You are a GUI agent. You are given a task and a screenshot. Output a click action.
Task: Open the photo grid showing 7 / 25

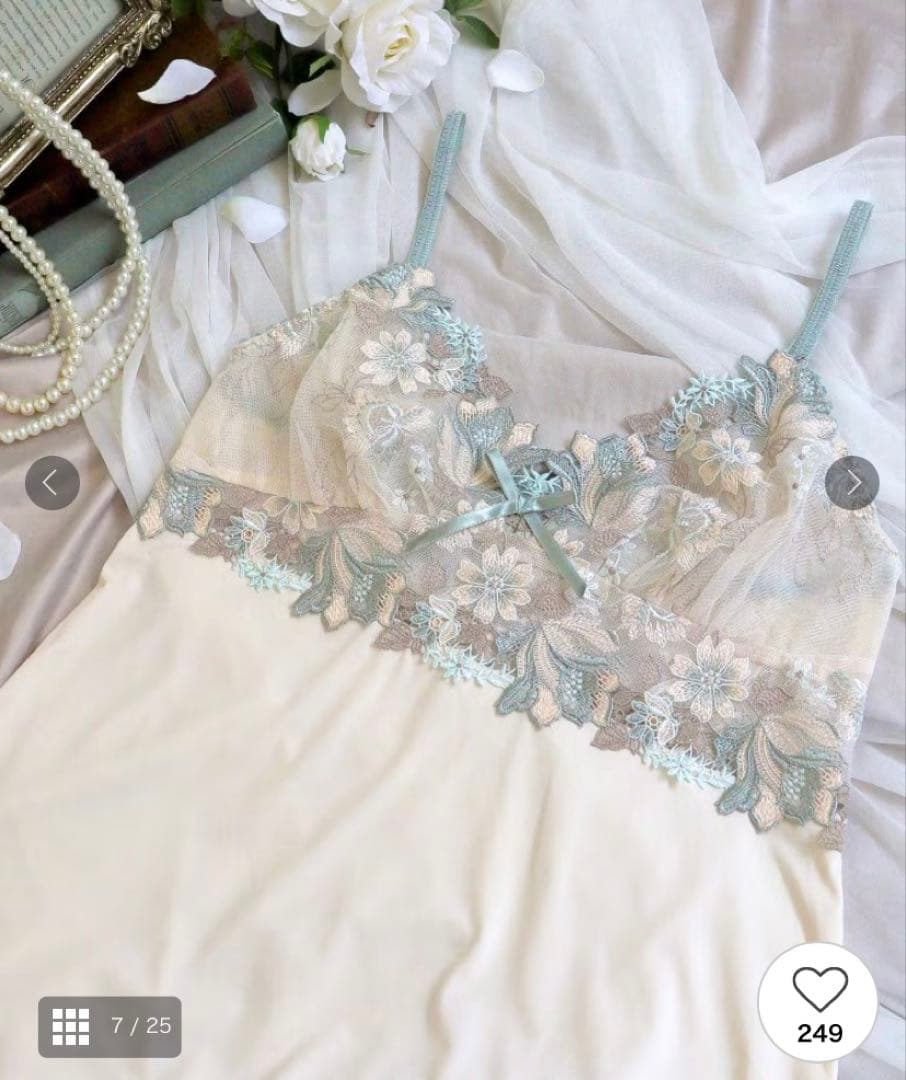[x=110, y=1026]
